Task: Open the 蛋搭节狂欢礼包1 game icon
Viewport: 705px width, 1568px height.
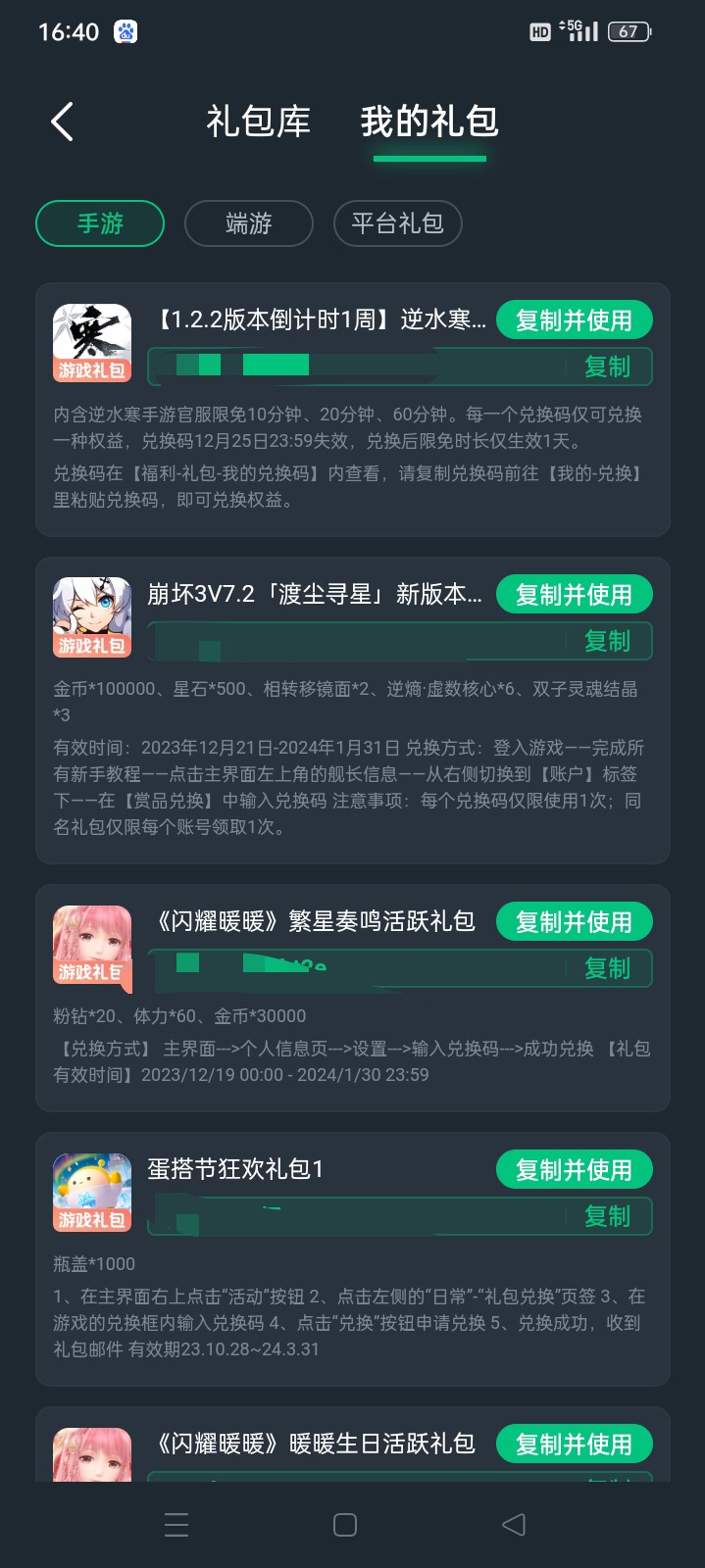Action: [x=92, y=1192]
